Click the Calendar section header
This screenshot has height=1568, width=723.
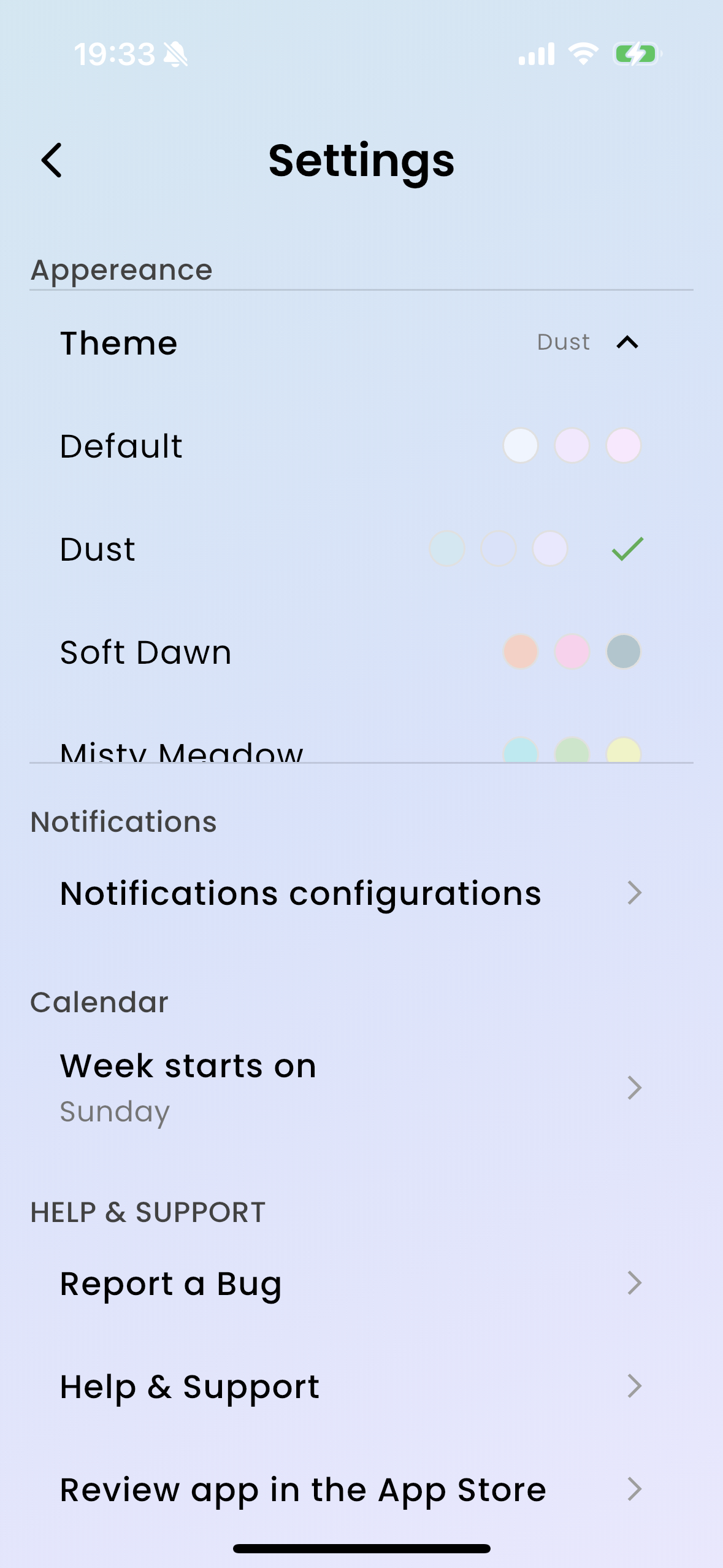pos(98,1001)
